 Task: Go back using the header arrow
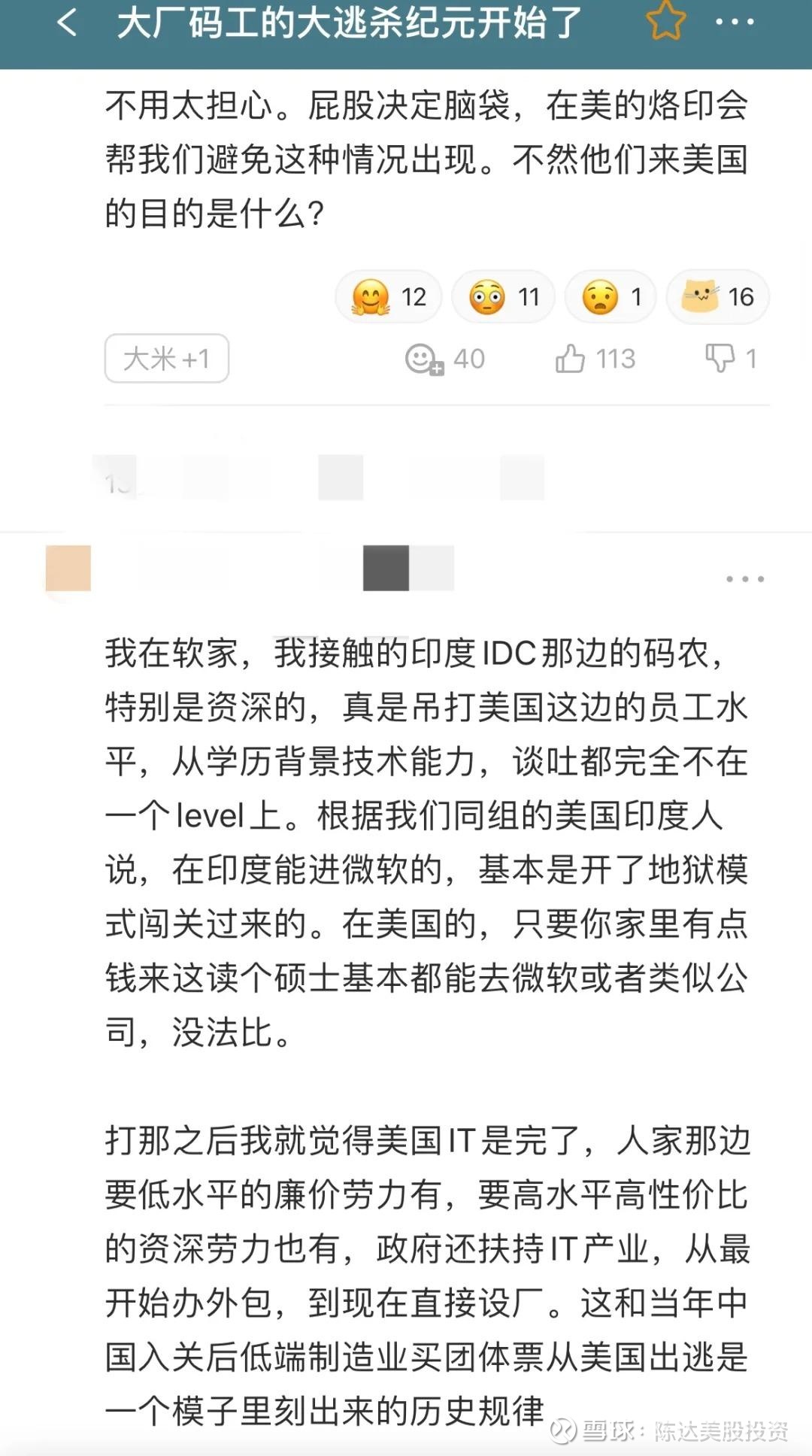[67, 23]
